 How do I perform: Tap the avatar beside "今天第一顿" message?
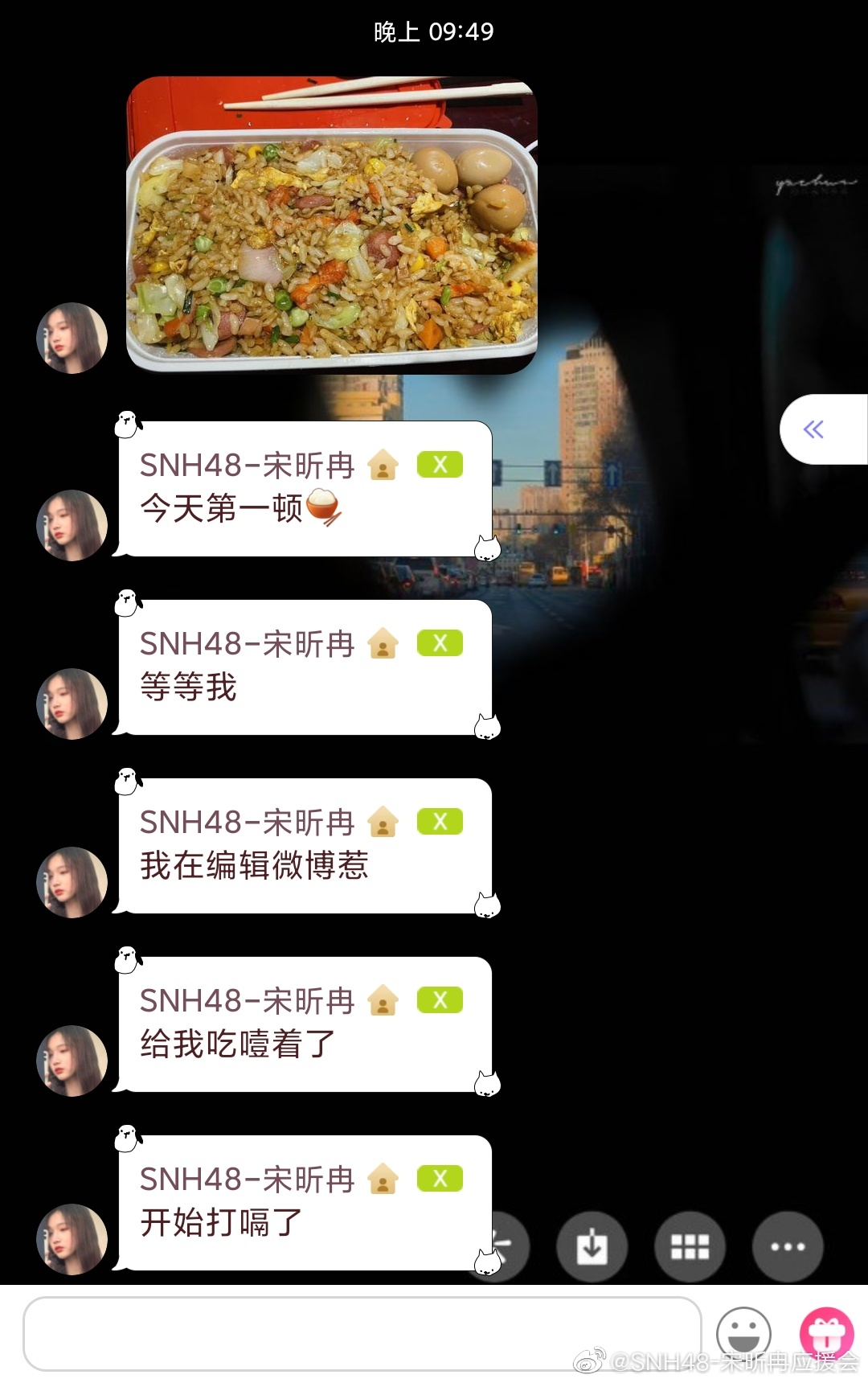[72, 525]
